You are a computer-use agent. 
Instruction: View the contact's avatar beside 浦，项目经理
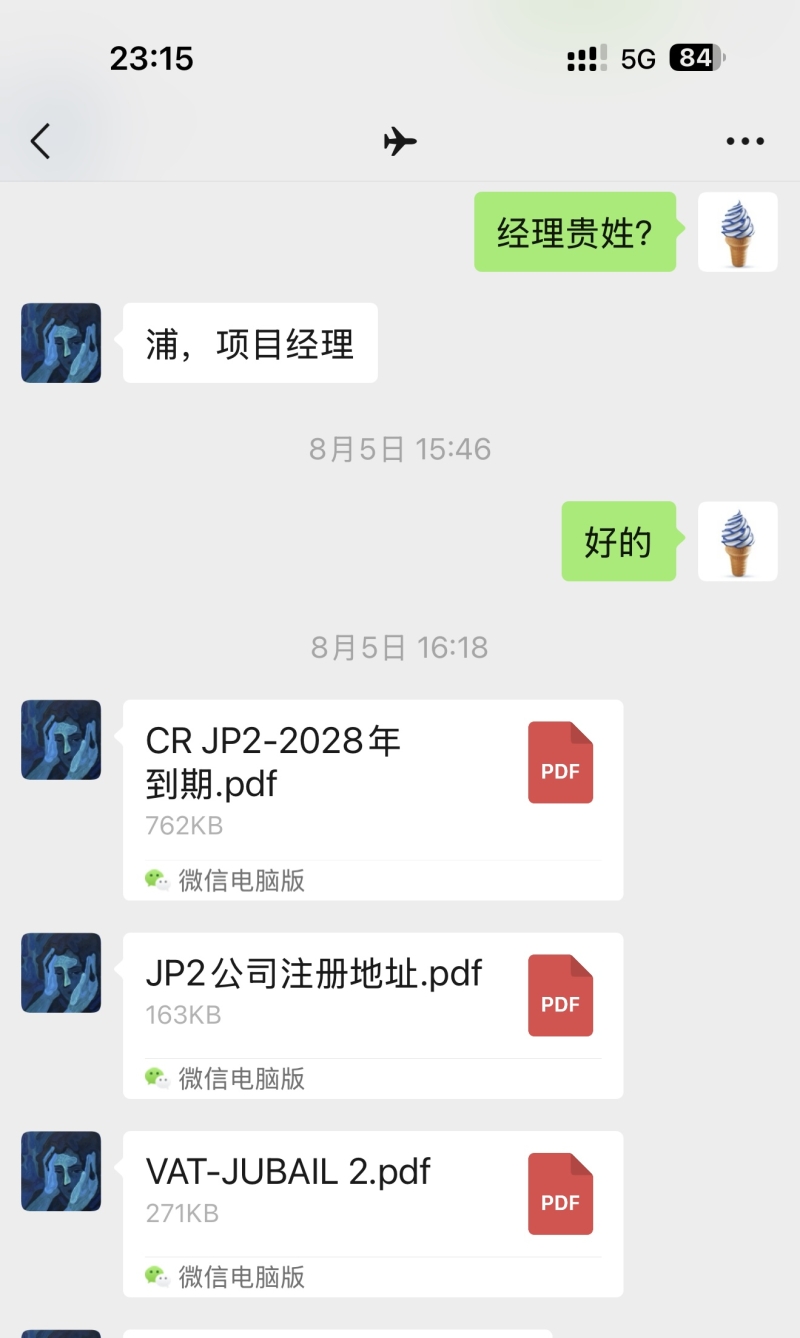coord(61,343)
